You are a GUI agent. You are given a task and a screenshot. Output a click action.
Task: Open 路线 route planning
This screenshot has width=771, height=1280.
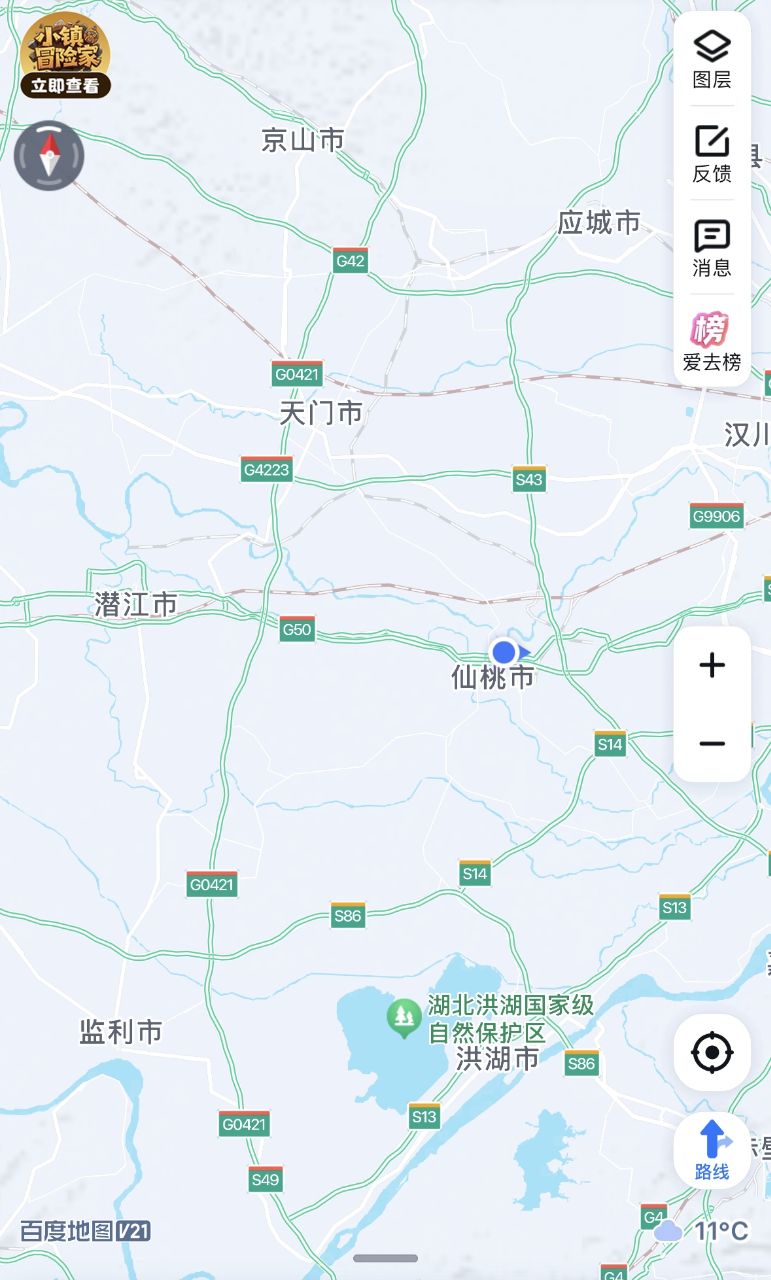pos(712,1150)
